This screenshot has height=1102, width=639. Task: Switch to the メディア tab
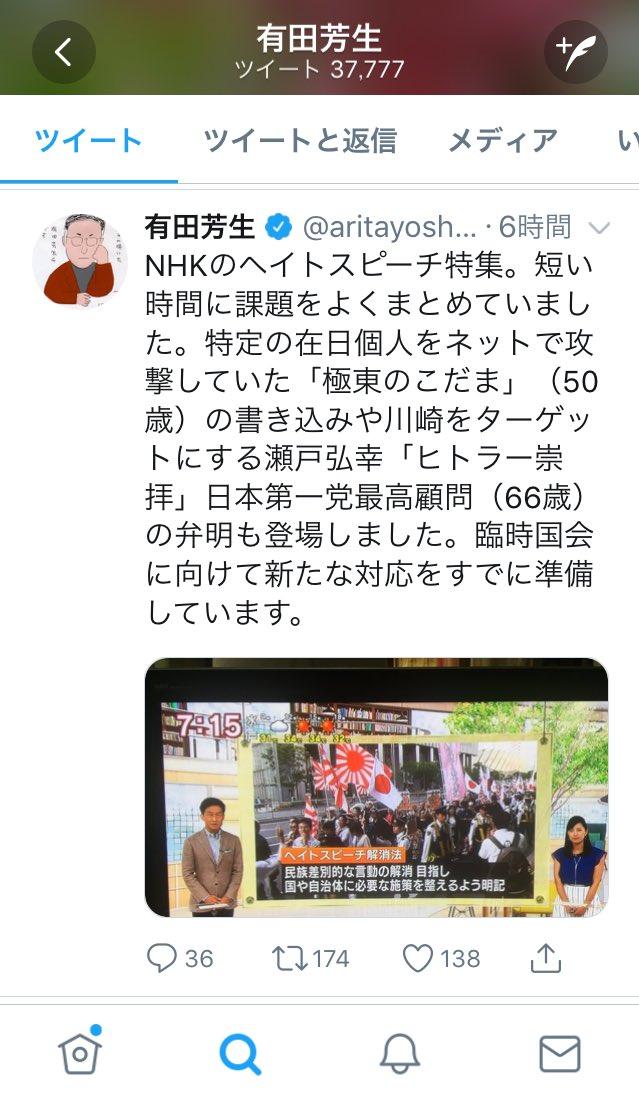tap(503, 141)
